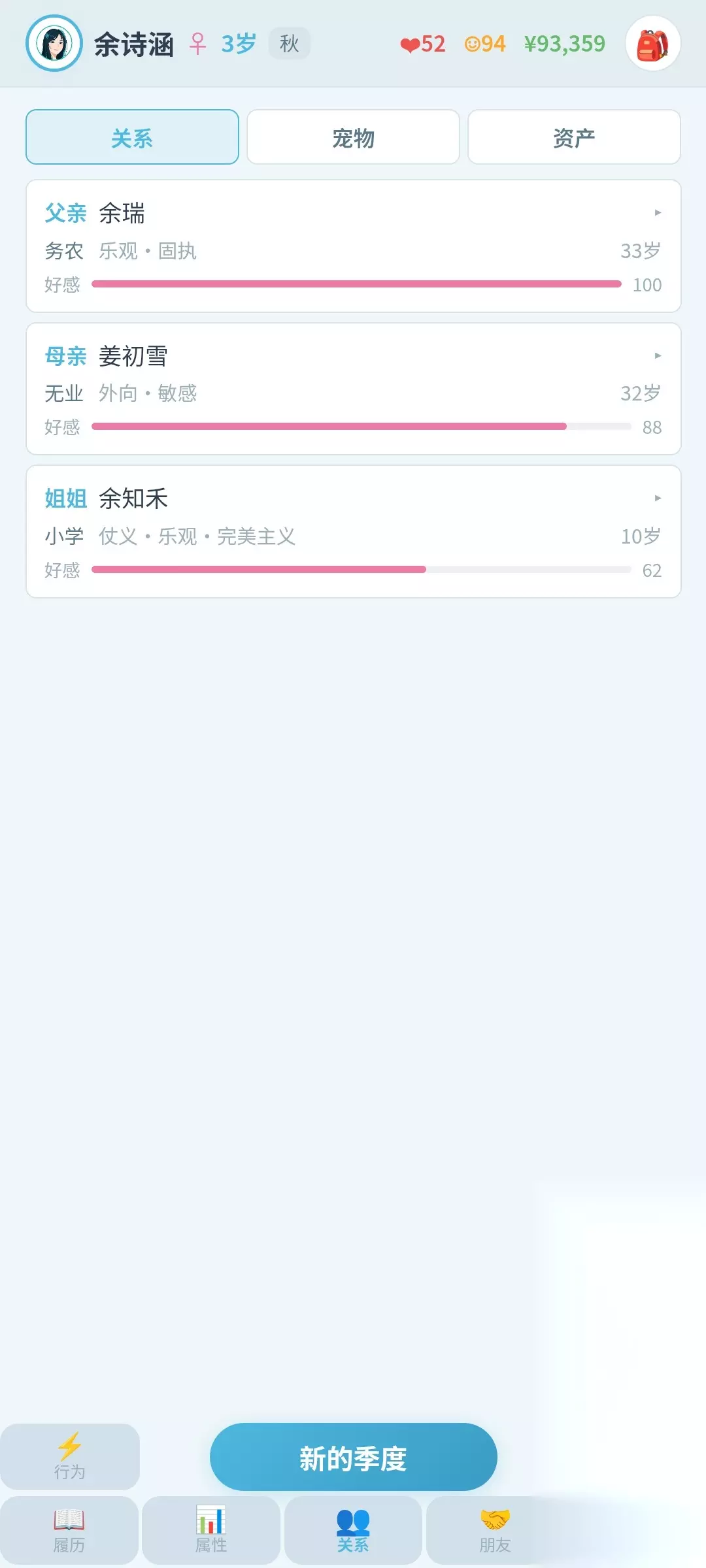Switch to the 宠物 tab
The height and width of the screenshot is (1568, 706).
pyautogui.click(x=353, y=137)
